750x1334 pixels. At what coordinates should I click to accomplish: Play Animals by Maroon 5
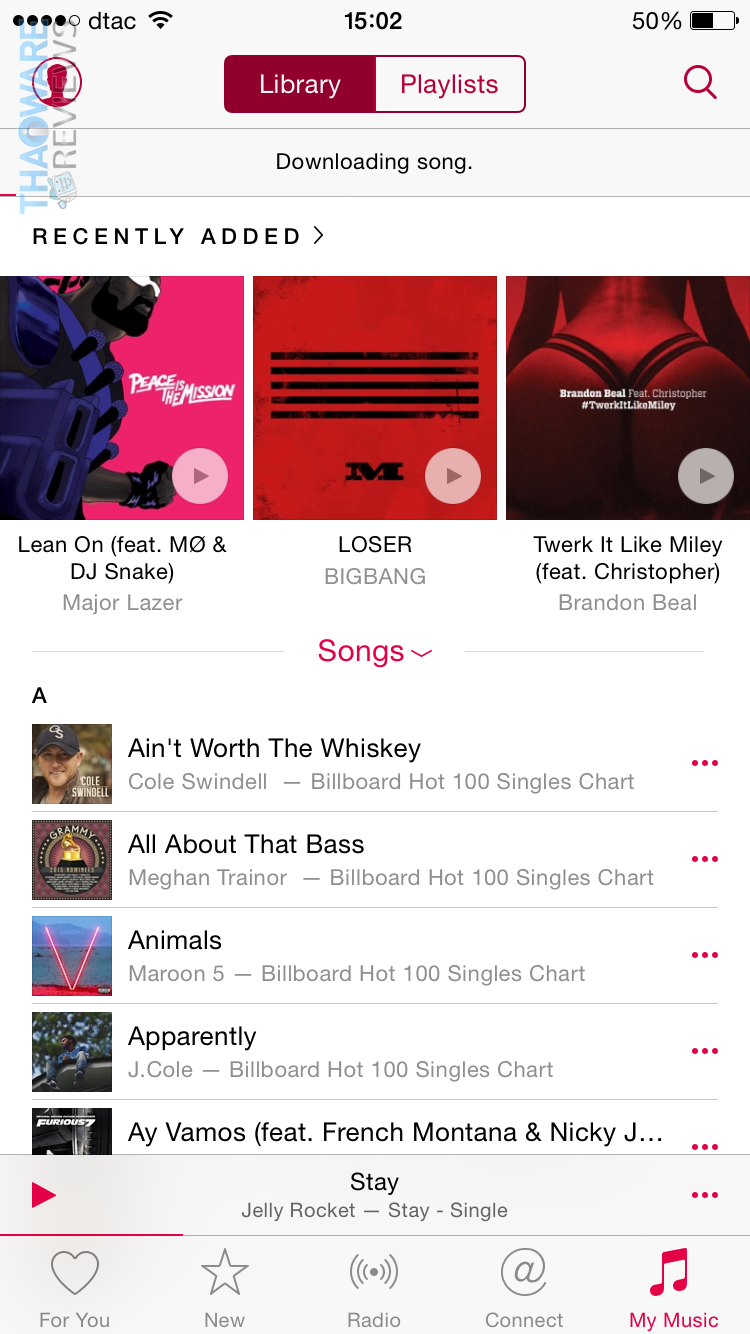click(x=175, y=941)
